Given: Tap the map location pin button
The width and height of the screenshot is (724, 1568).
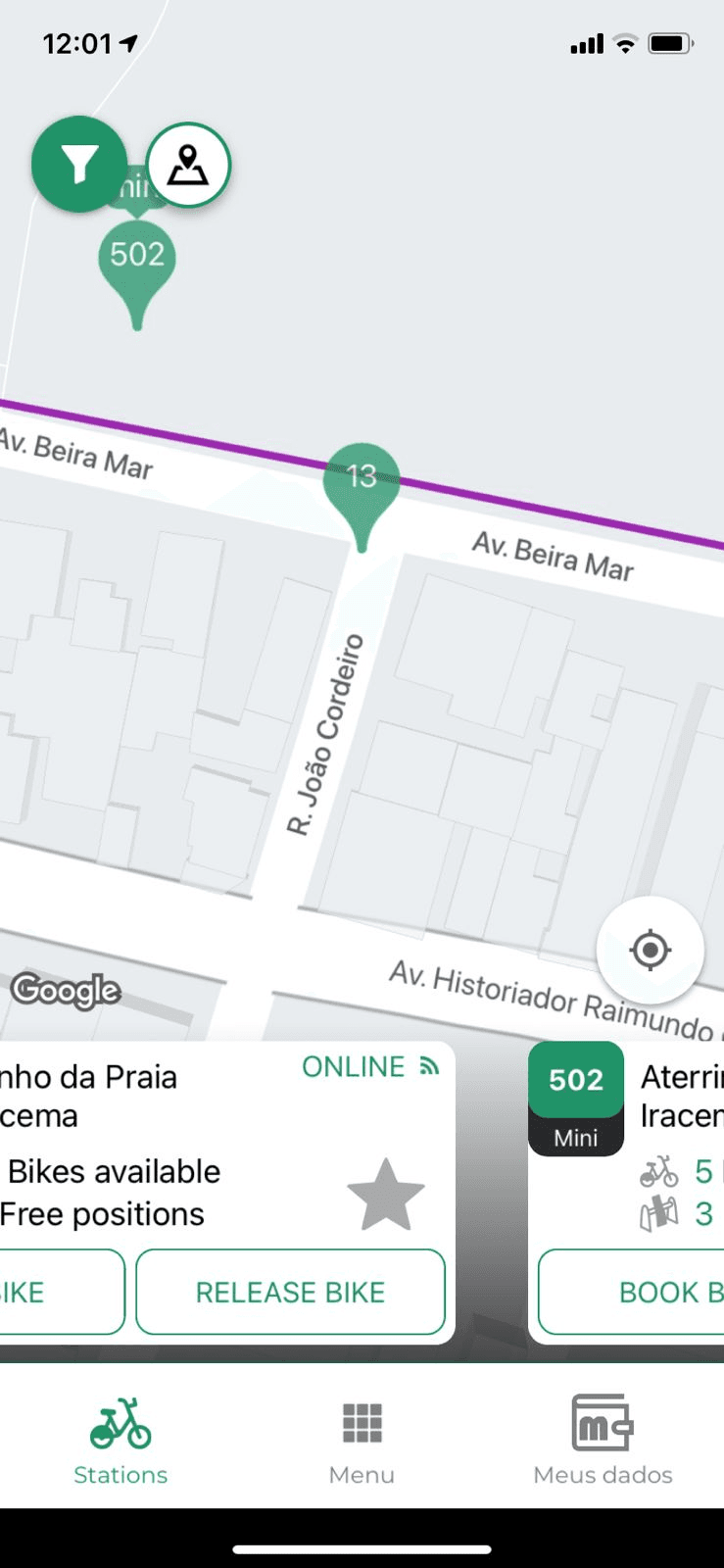Looking at the screenshot, I should pos(188,165).
